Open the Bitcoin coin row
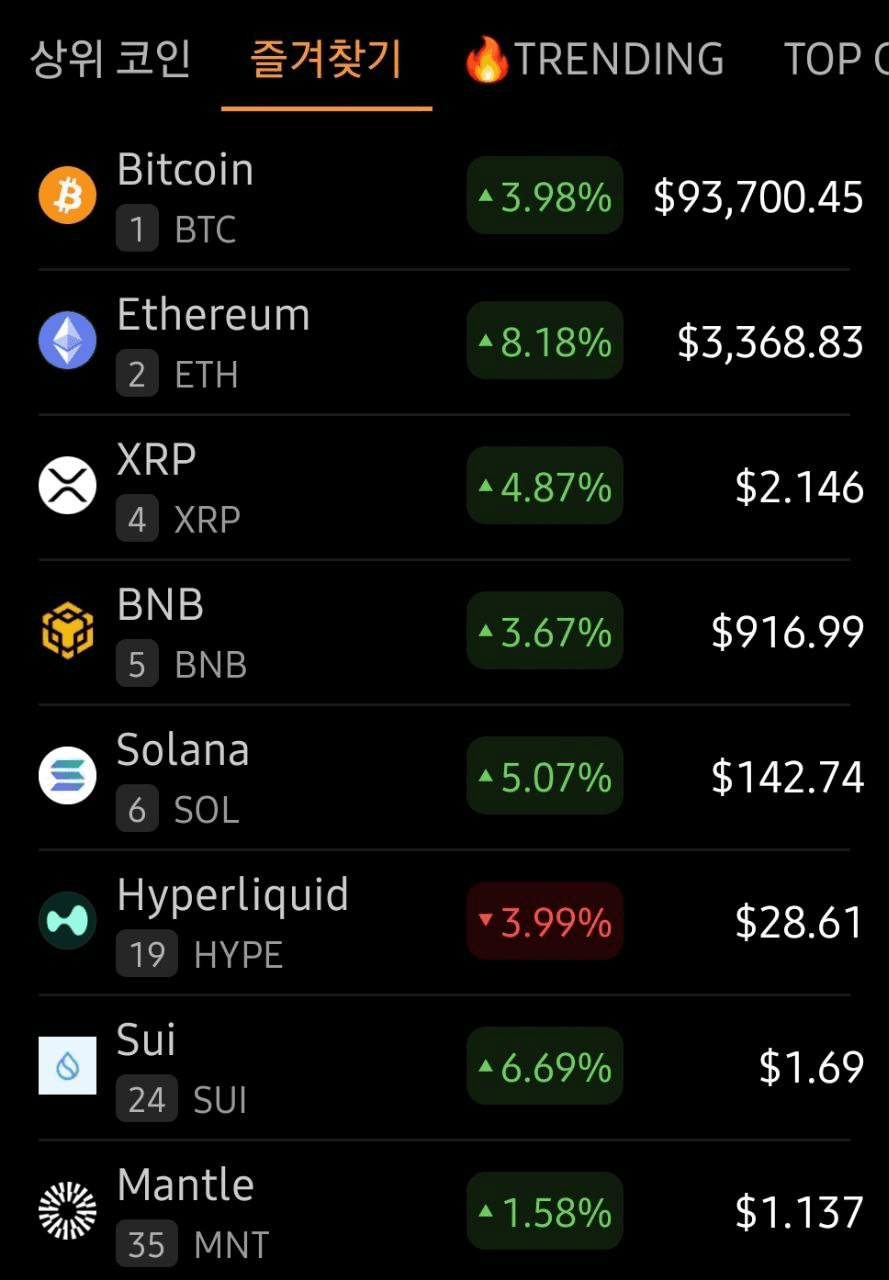Viewport: 889px width, 1280px height. (x=444, y=197)
